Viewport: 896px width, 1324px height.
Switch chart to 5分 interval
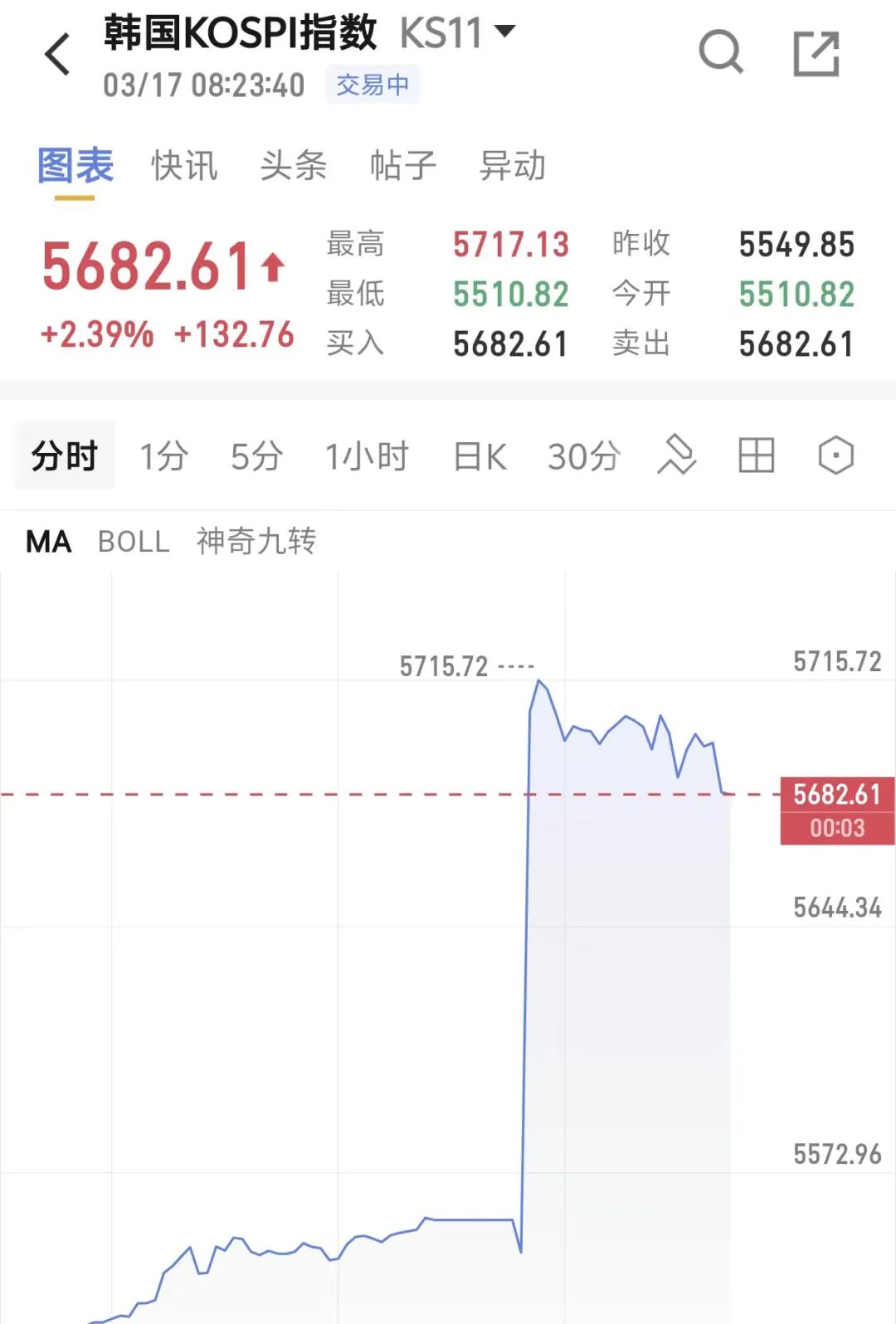(256, 456)
